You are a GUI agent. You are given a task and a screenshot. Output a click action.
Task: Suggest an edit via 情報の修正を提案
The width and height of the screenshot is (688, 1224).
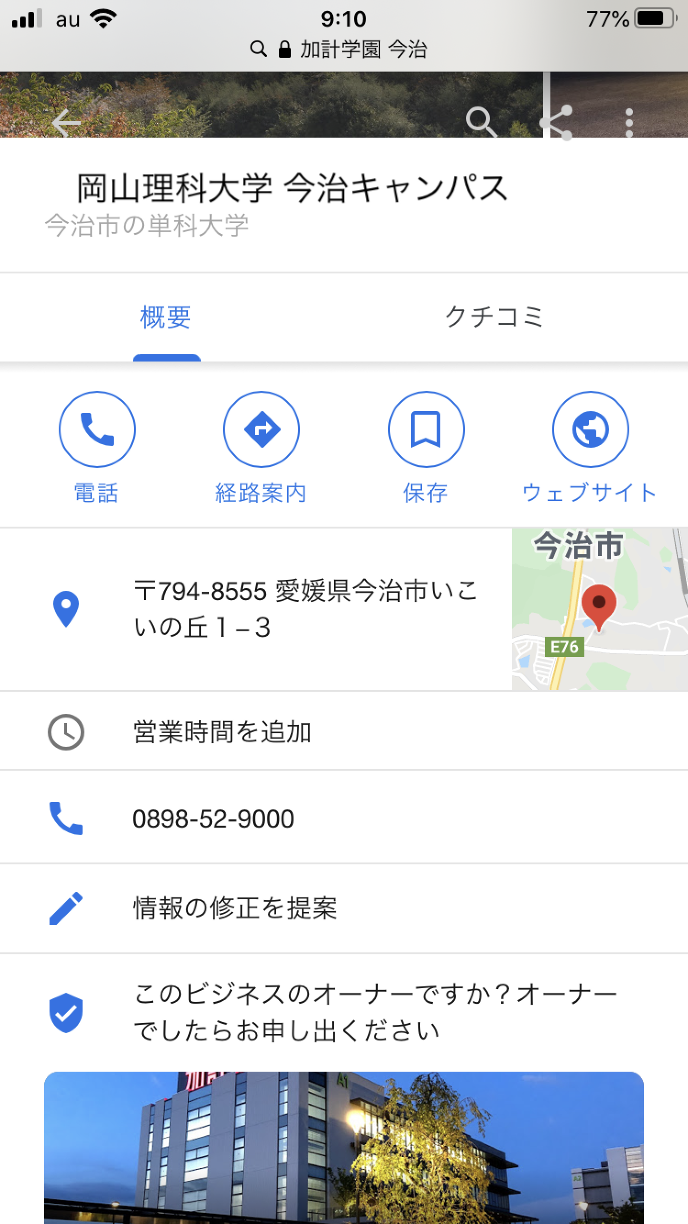coord(235,908)
